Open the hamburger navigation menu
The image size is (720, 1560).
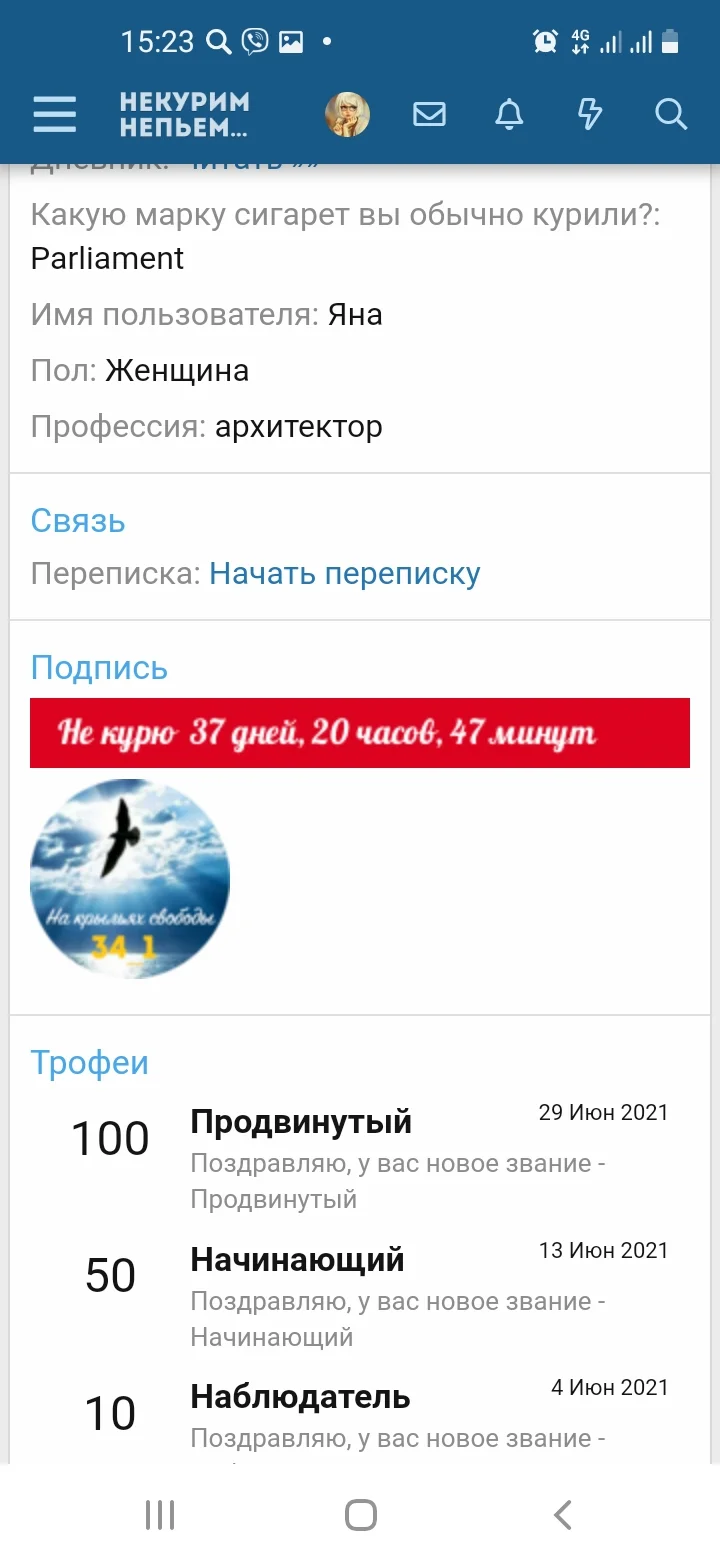[x=54, y=114]
